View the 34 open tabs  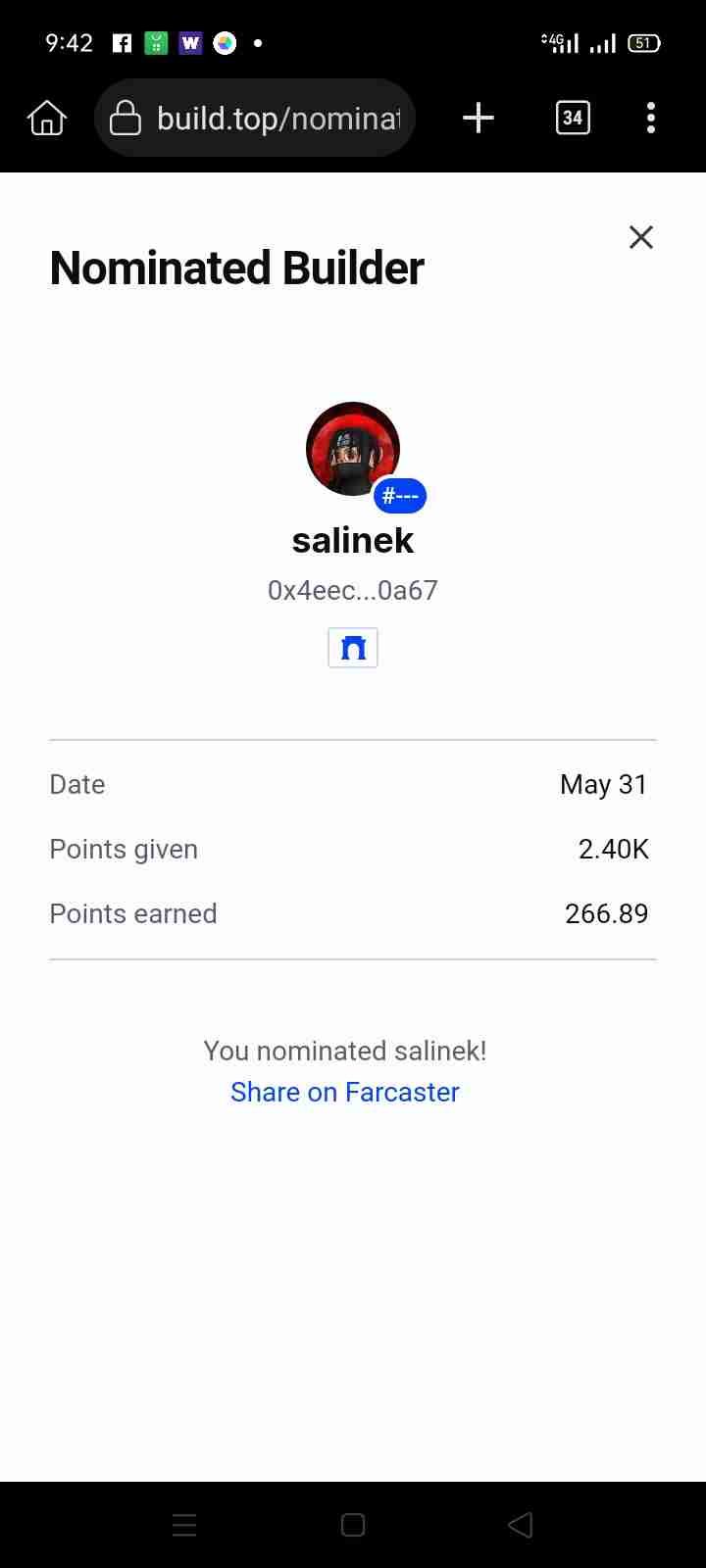(573, 119)
